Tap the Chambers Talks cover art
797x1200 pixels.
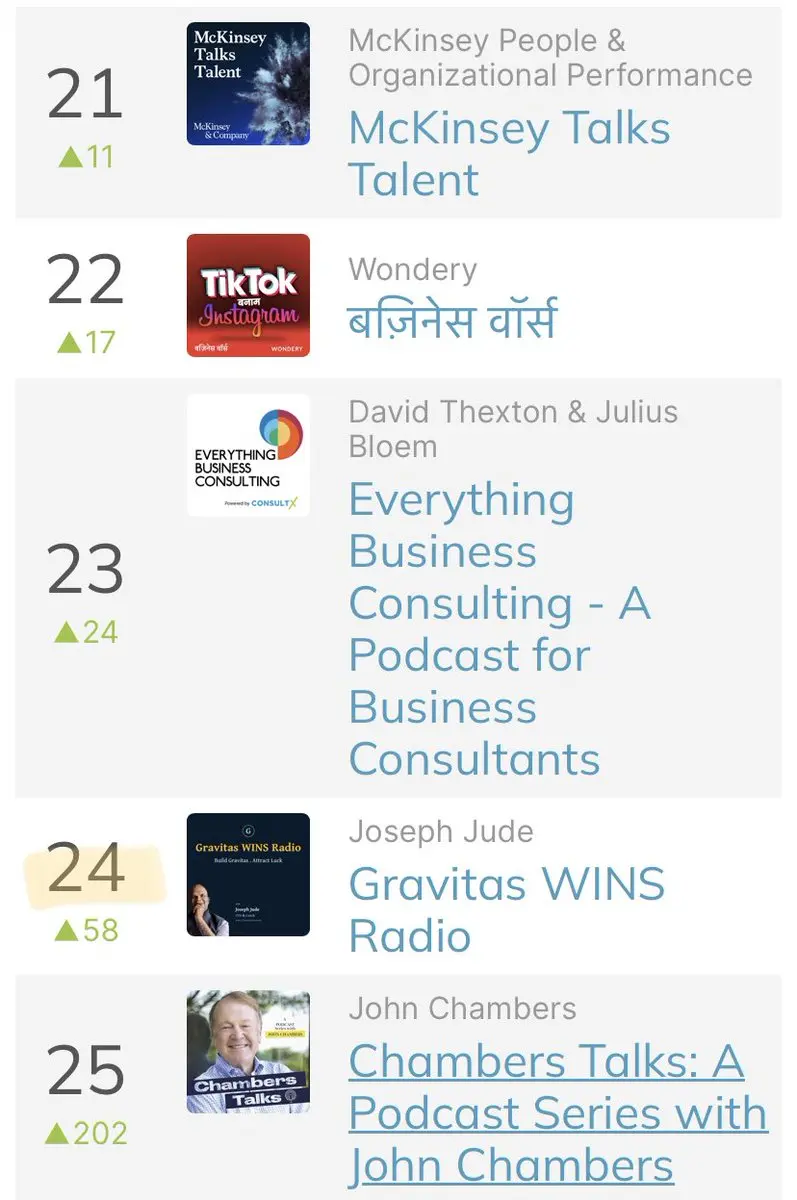[248, 1052]
